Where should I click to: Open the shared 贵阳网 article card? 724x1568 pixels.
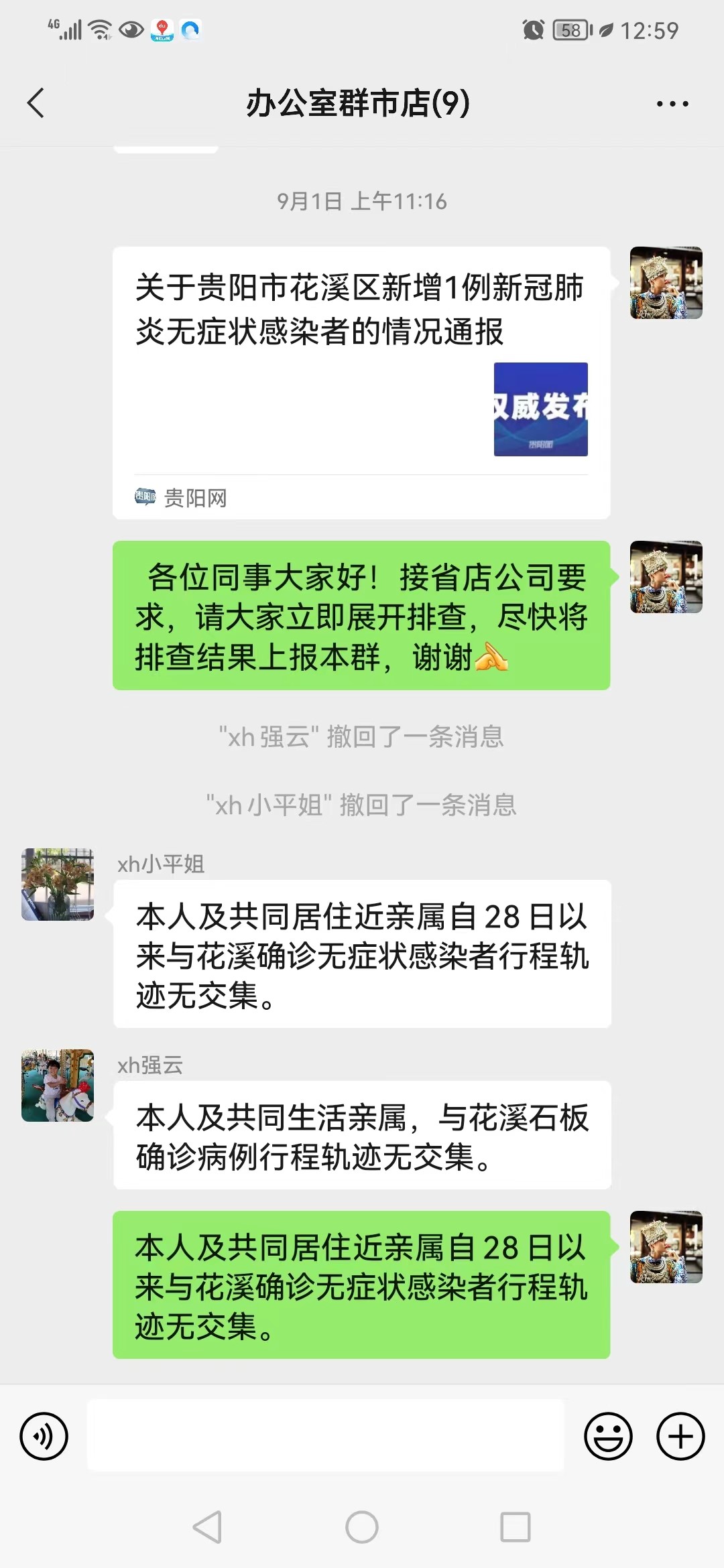point(361,382)
